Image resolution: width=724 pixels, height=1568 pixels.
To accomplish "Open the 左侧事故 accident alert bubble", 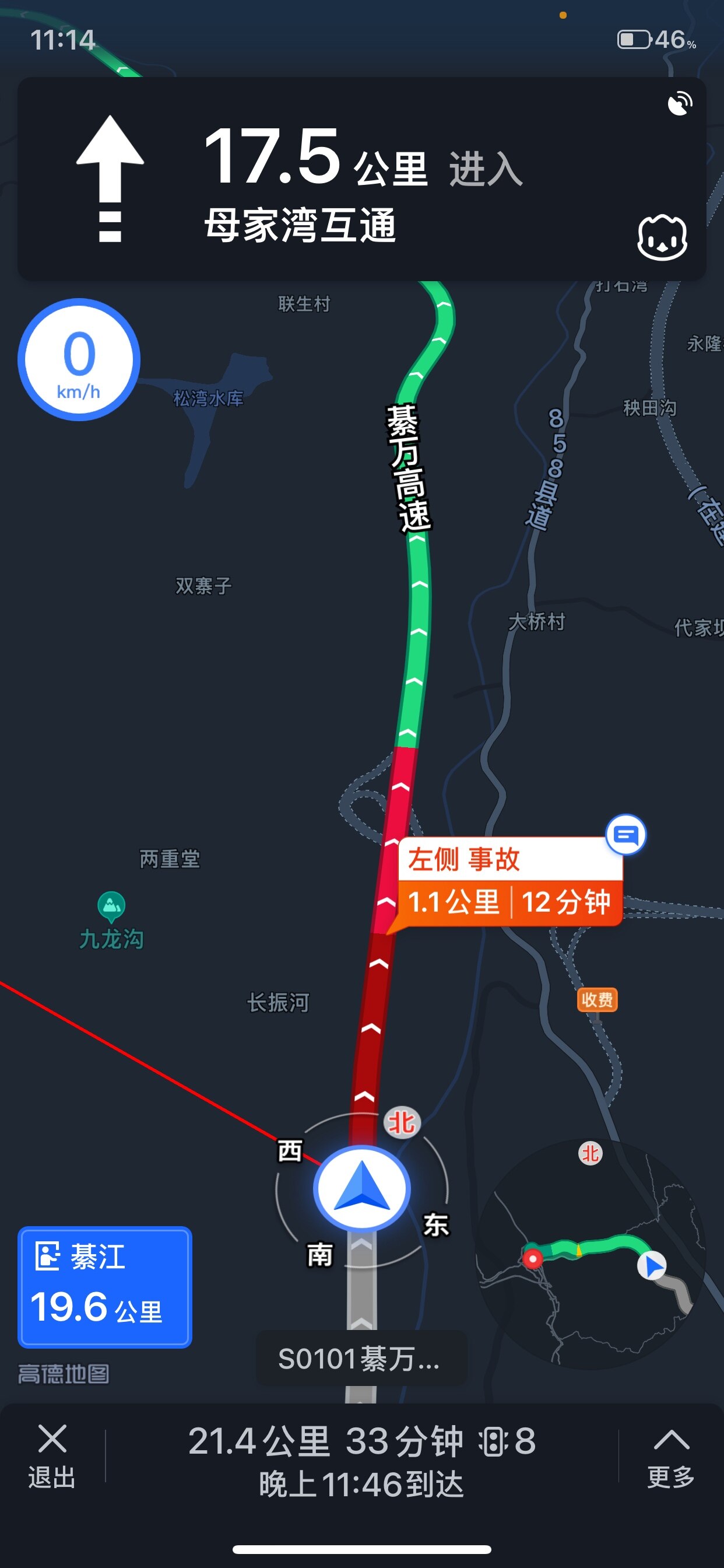I will (509, 881).
